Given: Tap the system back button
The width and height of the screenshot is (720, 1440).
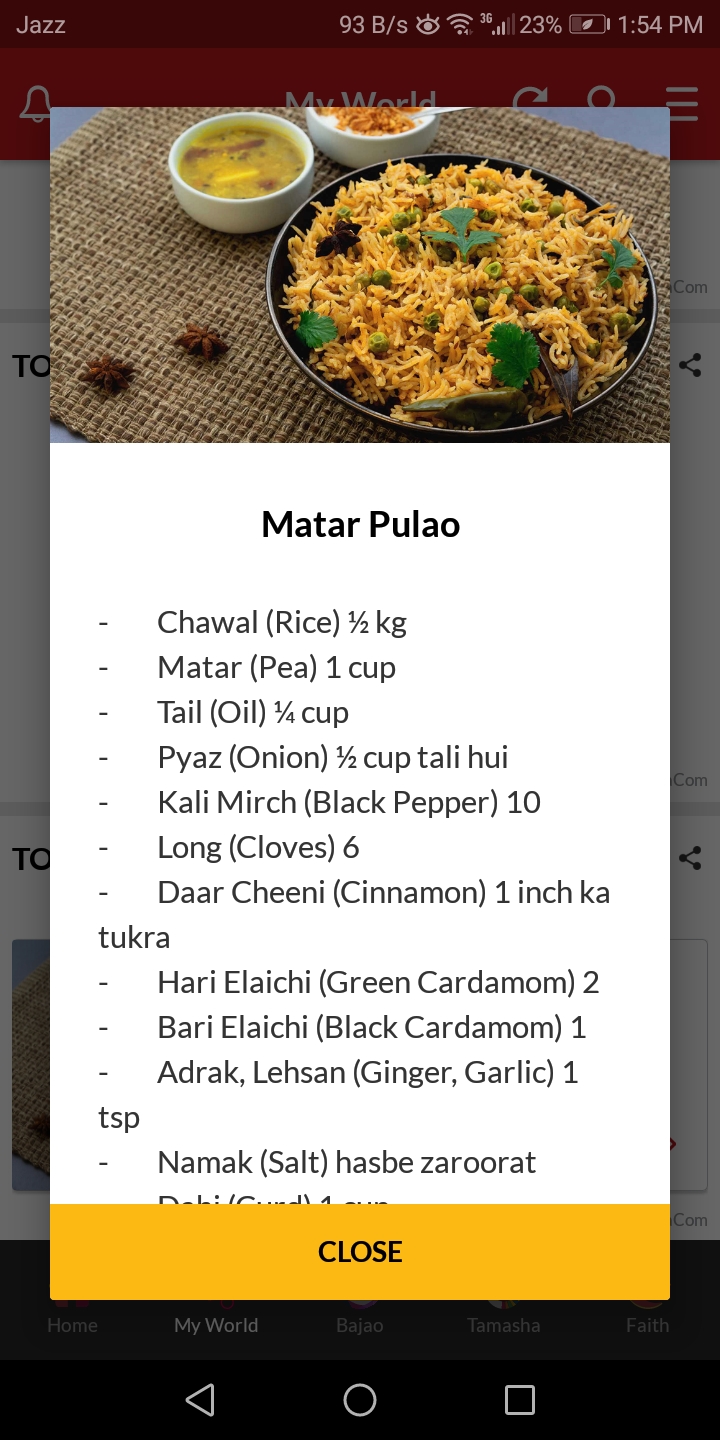Looking at the screenshot, I should coord(200,1399).
